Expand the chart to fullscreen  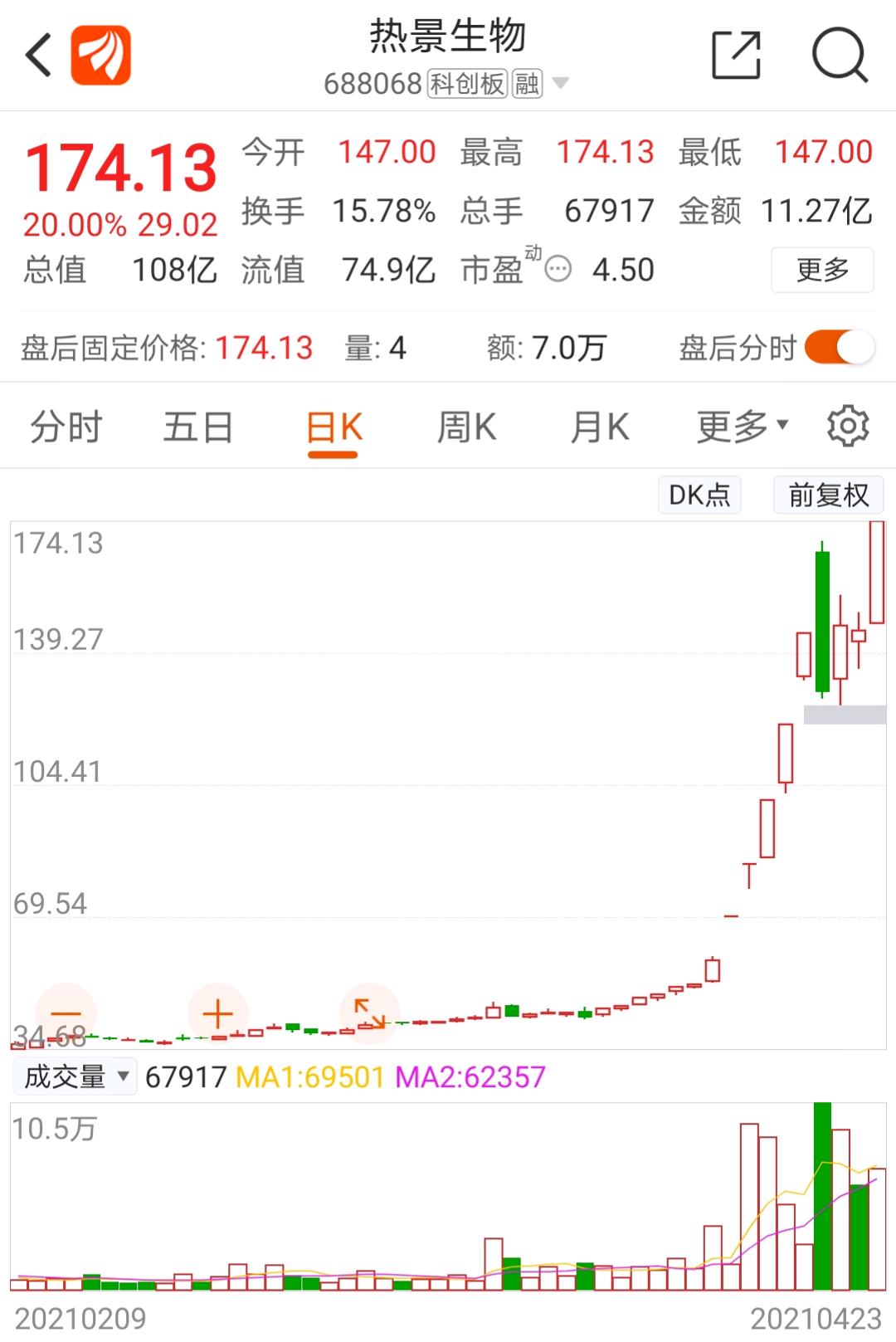pyautogui.click(x=369, y=1013)
